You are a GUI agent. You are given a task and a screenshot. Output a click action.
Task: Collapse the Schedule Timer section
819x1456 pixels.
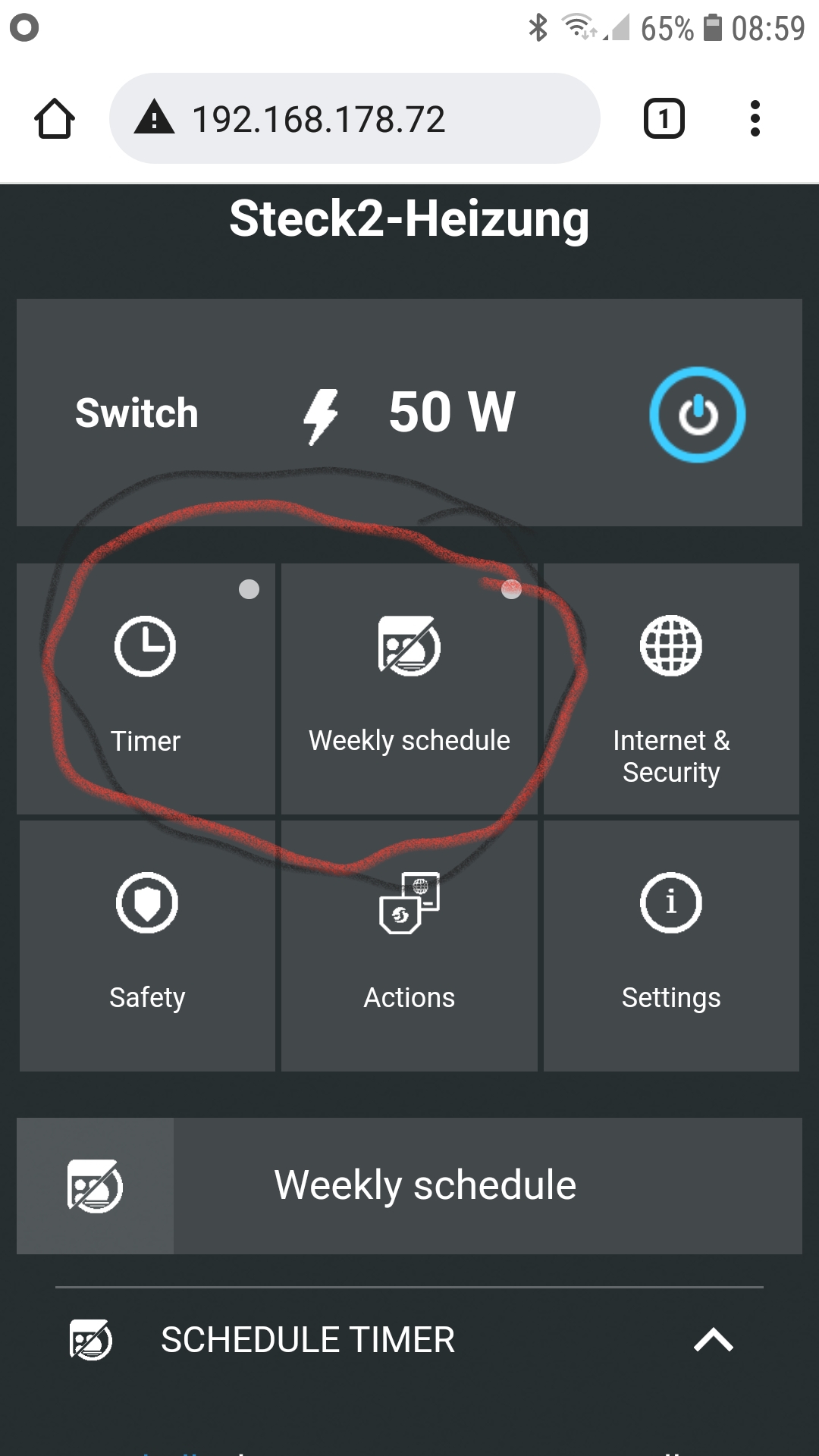[713, 1340]
